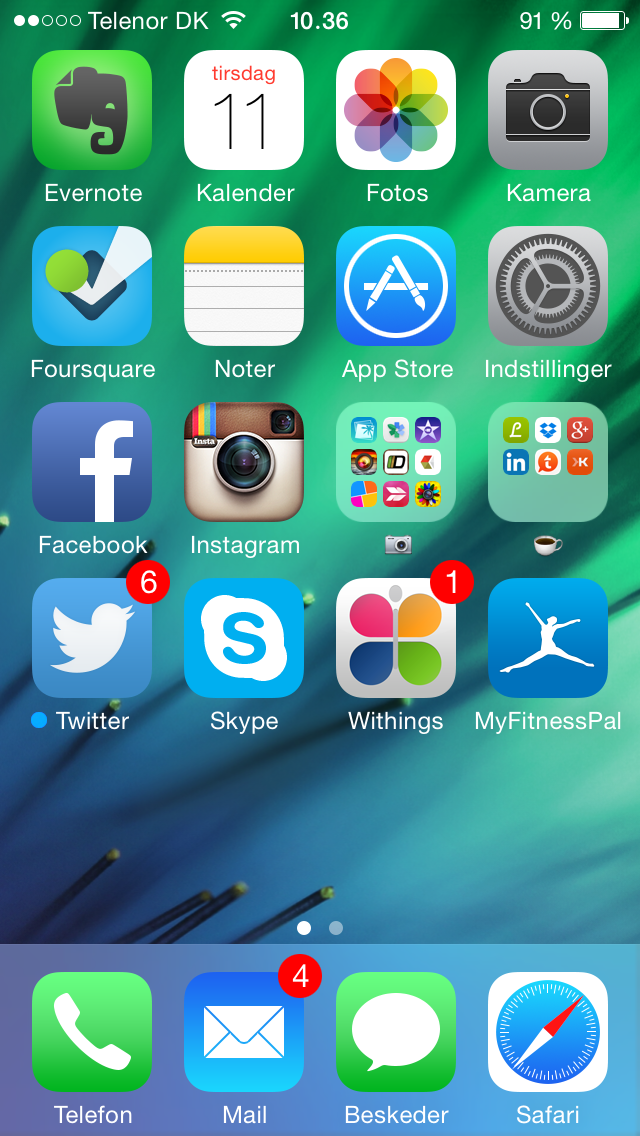Open Twitter with 6 notifications

pyautogui.click(x=92, y=638)
